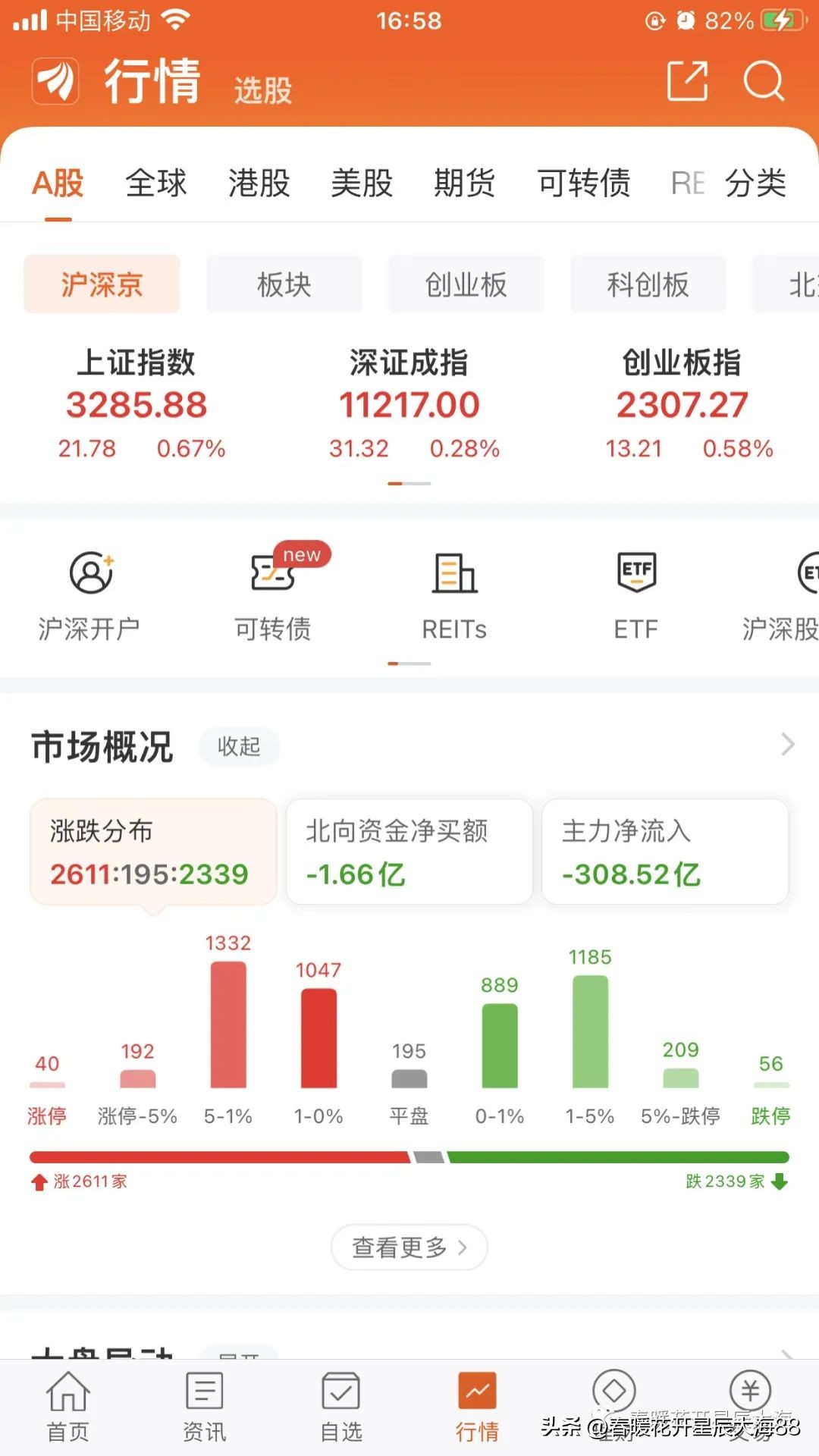Switch to the 创业板 market filter
Screen dimensions: 819x1456
click(465, 284)
